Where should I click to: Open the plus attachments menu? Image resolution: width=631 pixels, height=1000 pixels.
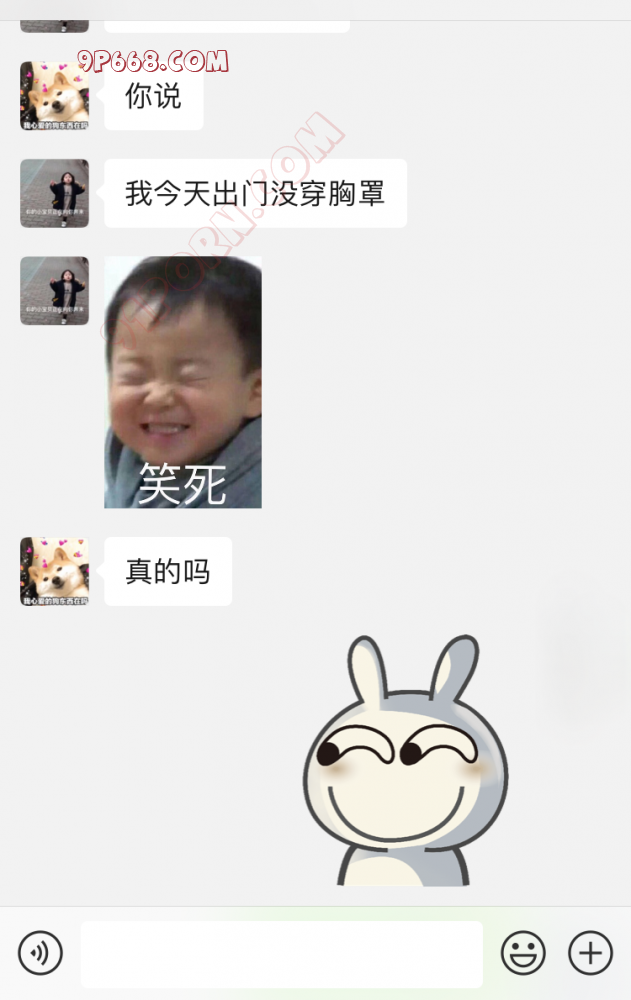[590, 953]
